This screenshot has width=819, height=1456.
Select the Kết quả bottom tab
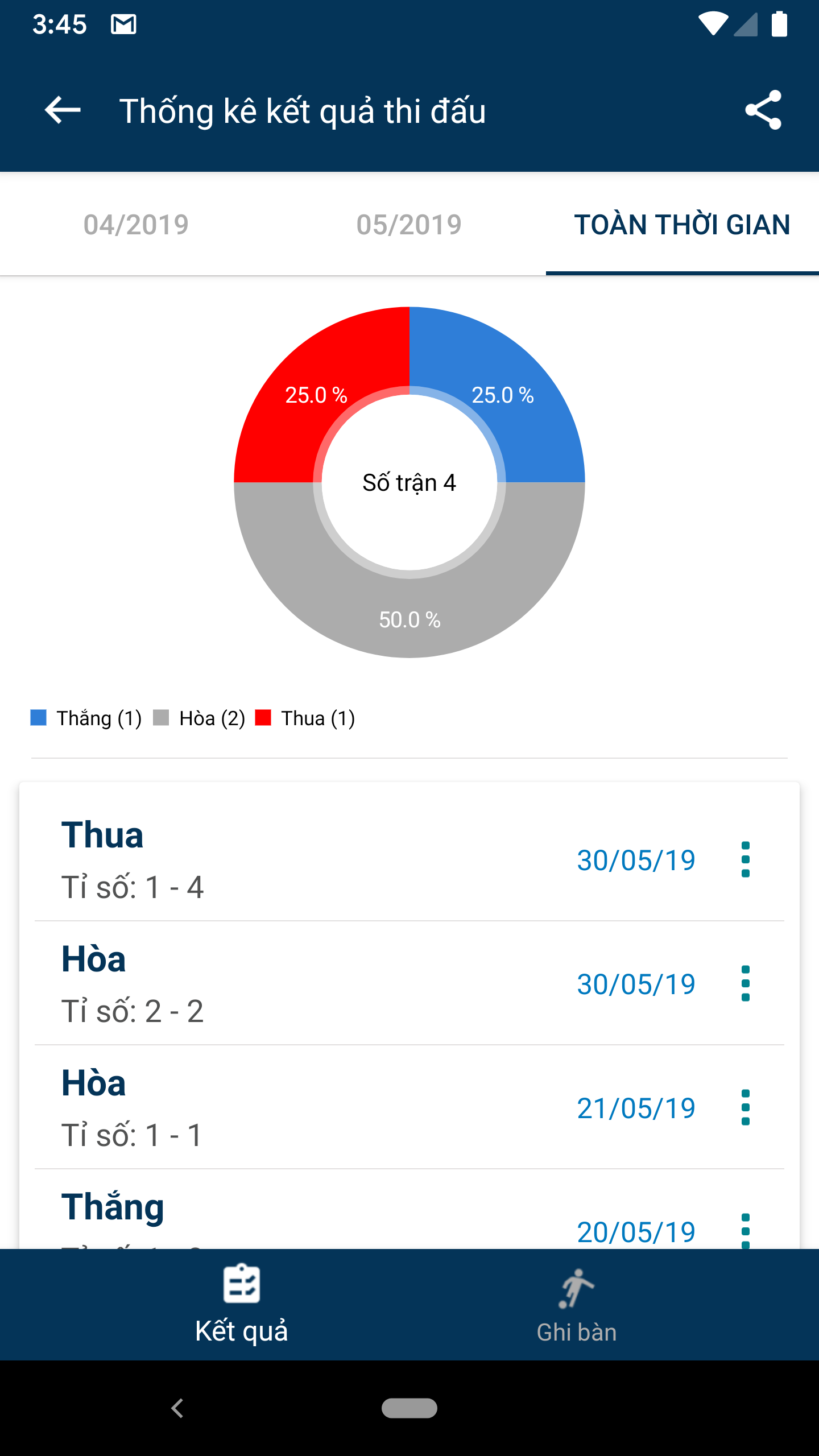coord(242,1305)
